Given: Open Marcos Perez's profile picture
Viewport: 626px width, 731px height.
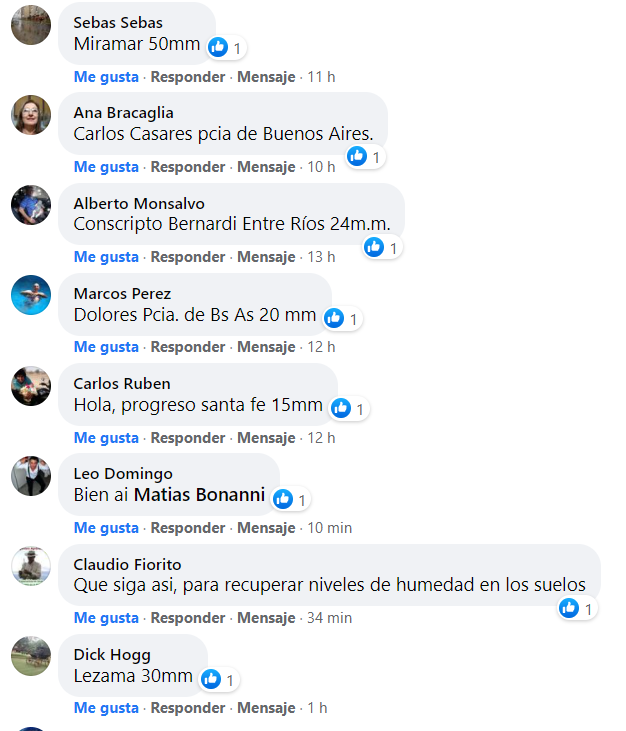Looking at the screenshot, I should 31,295.
